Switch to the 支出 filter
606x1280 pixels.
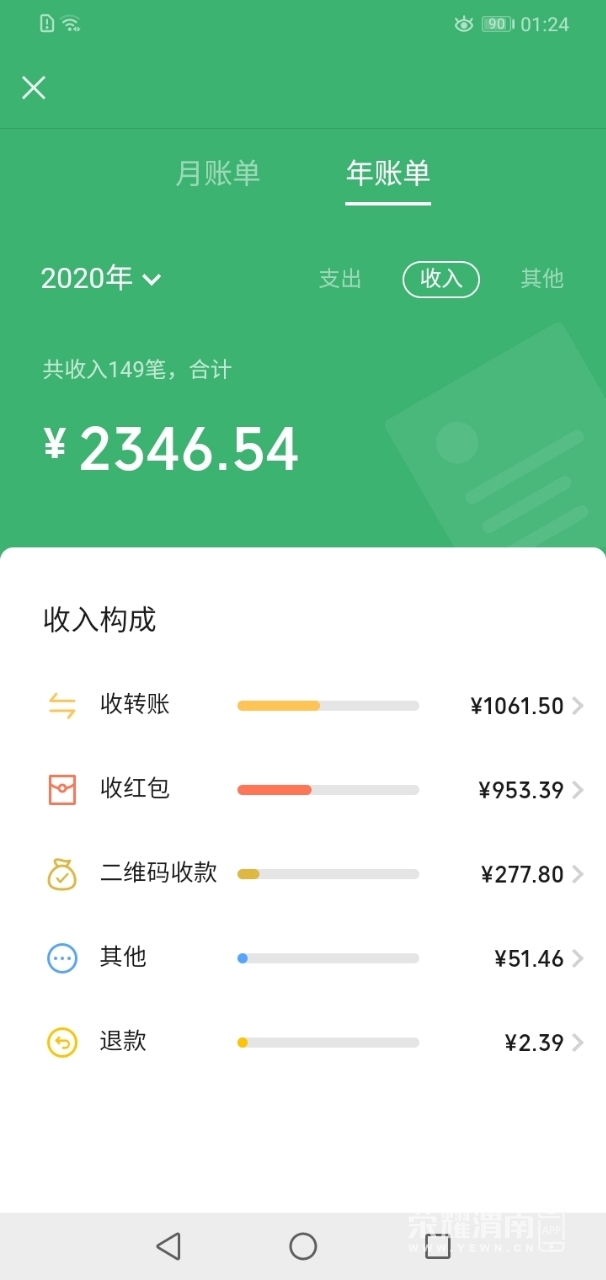pos(340,279)
